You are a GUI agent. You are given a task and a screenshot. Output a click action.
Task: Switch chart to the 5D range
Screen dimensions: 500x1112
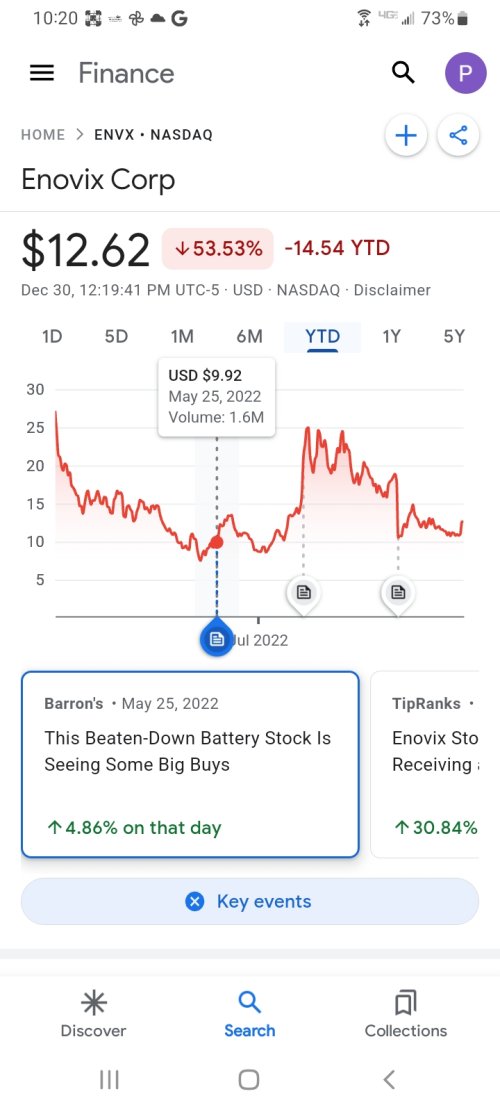(x=116, y=336)
